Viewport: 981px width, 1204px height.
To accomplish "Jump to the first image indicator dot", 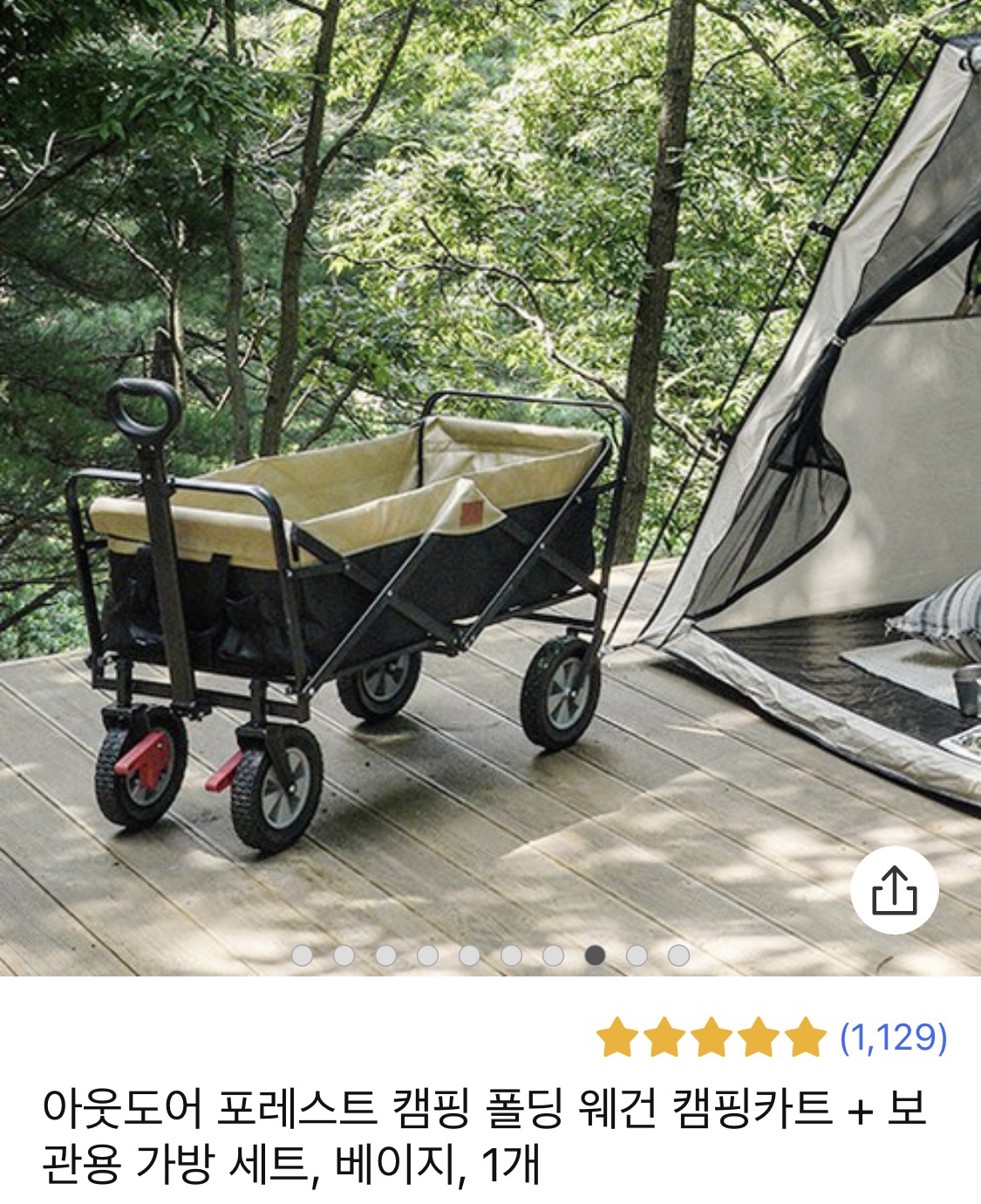I will [x=302, y=956].
